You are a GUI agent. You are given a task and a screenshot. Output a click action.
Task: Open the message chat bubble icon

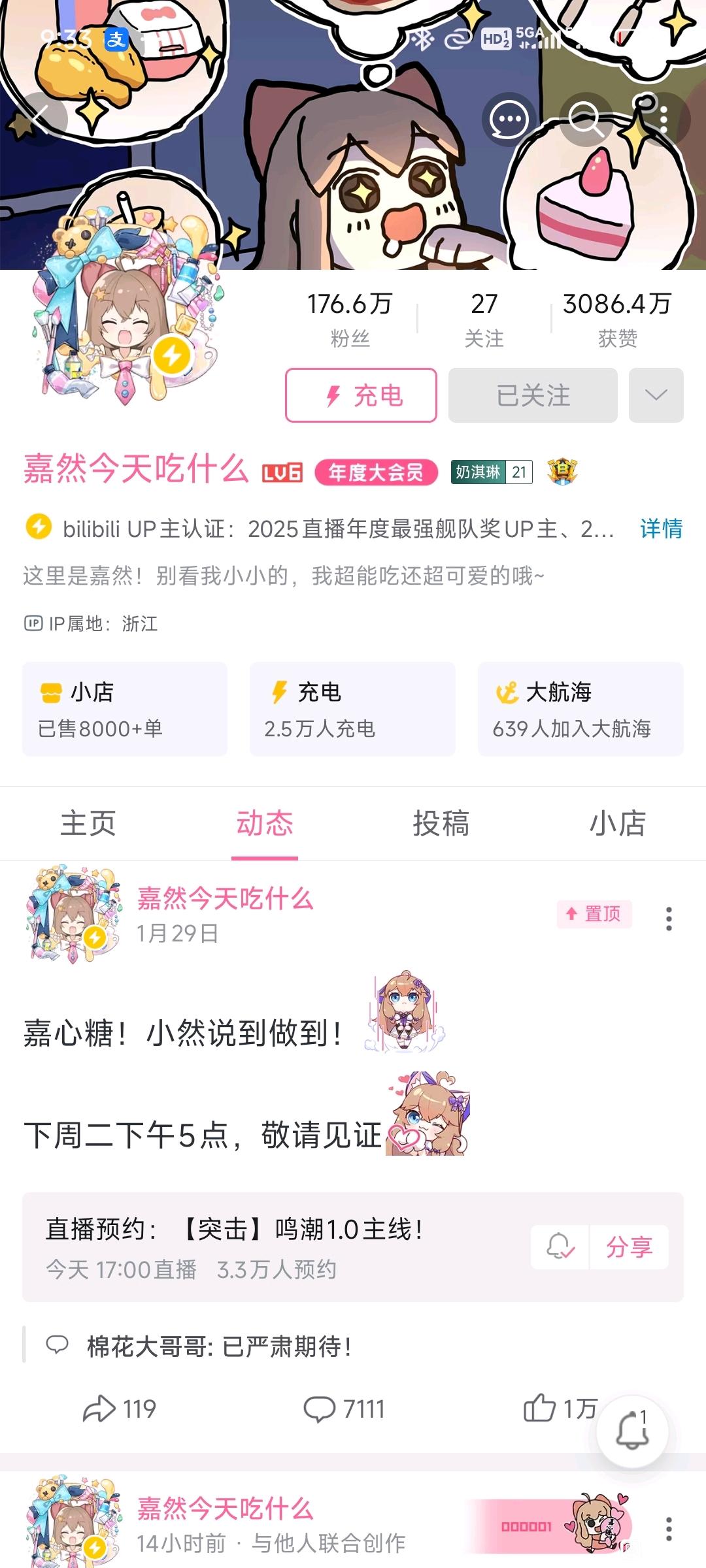click(509, 119)
